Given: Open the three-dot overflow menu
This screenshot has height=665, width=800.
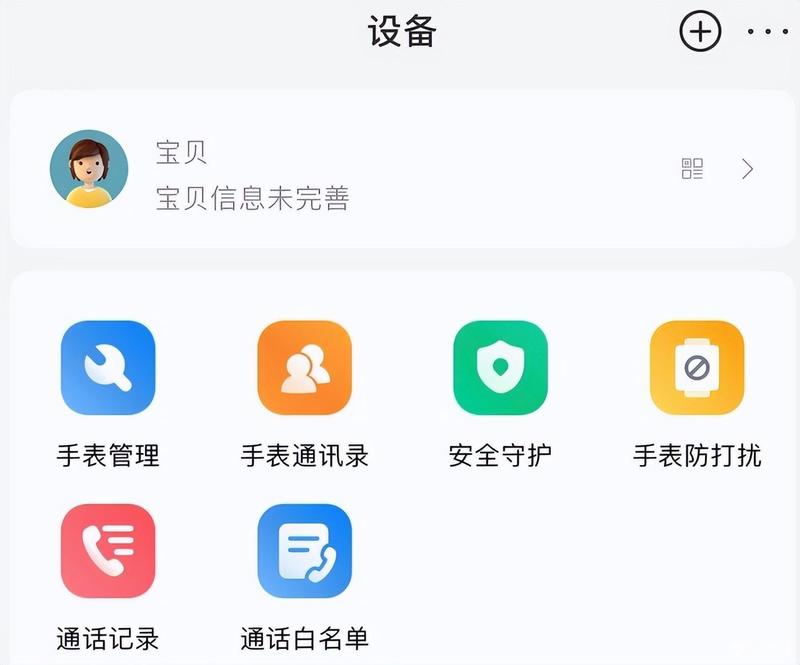Looking at the screenshot, I should [767, 32].
